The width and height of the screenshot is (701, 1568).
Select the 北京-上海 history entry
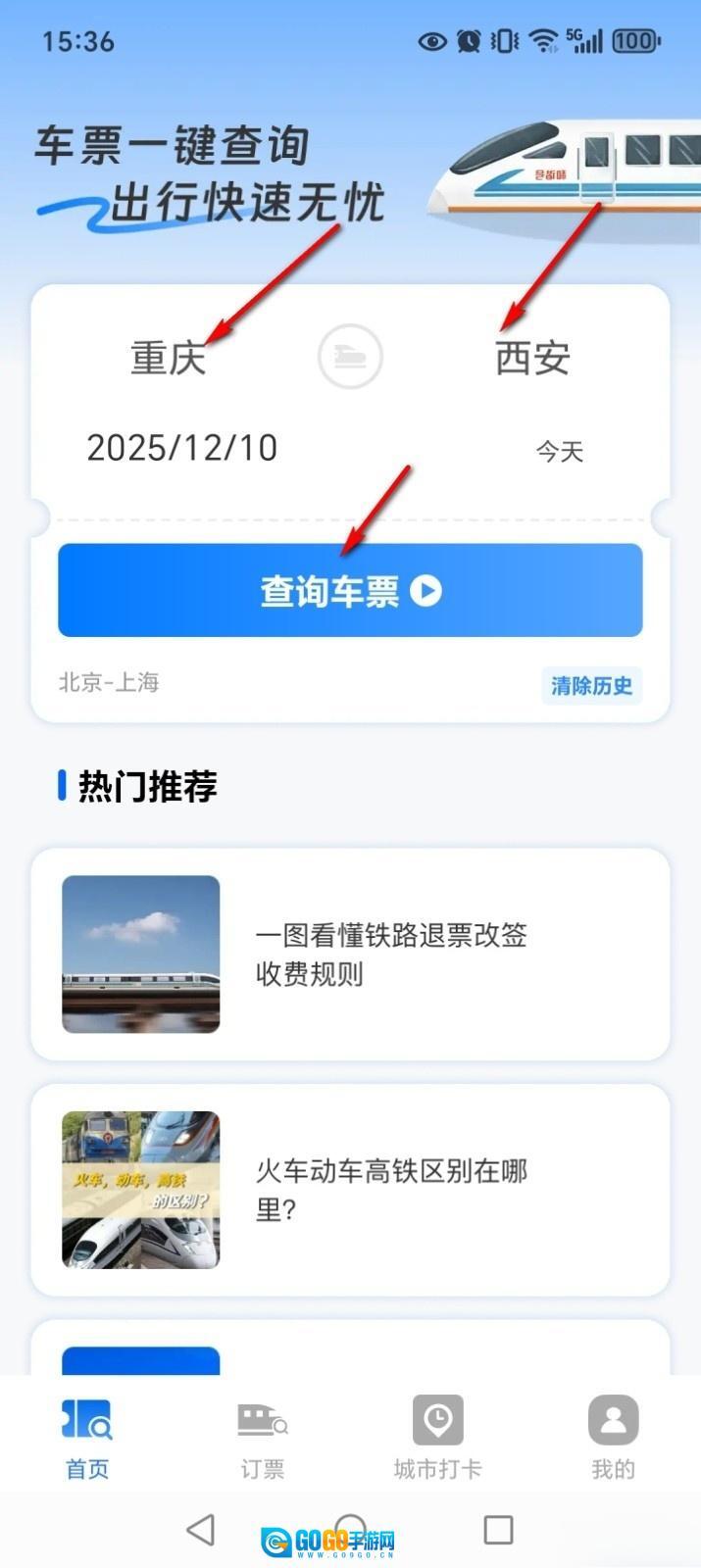pos(109,682)
